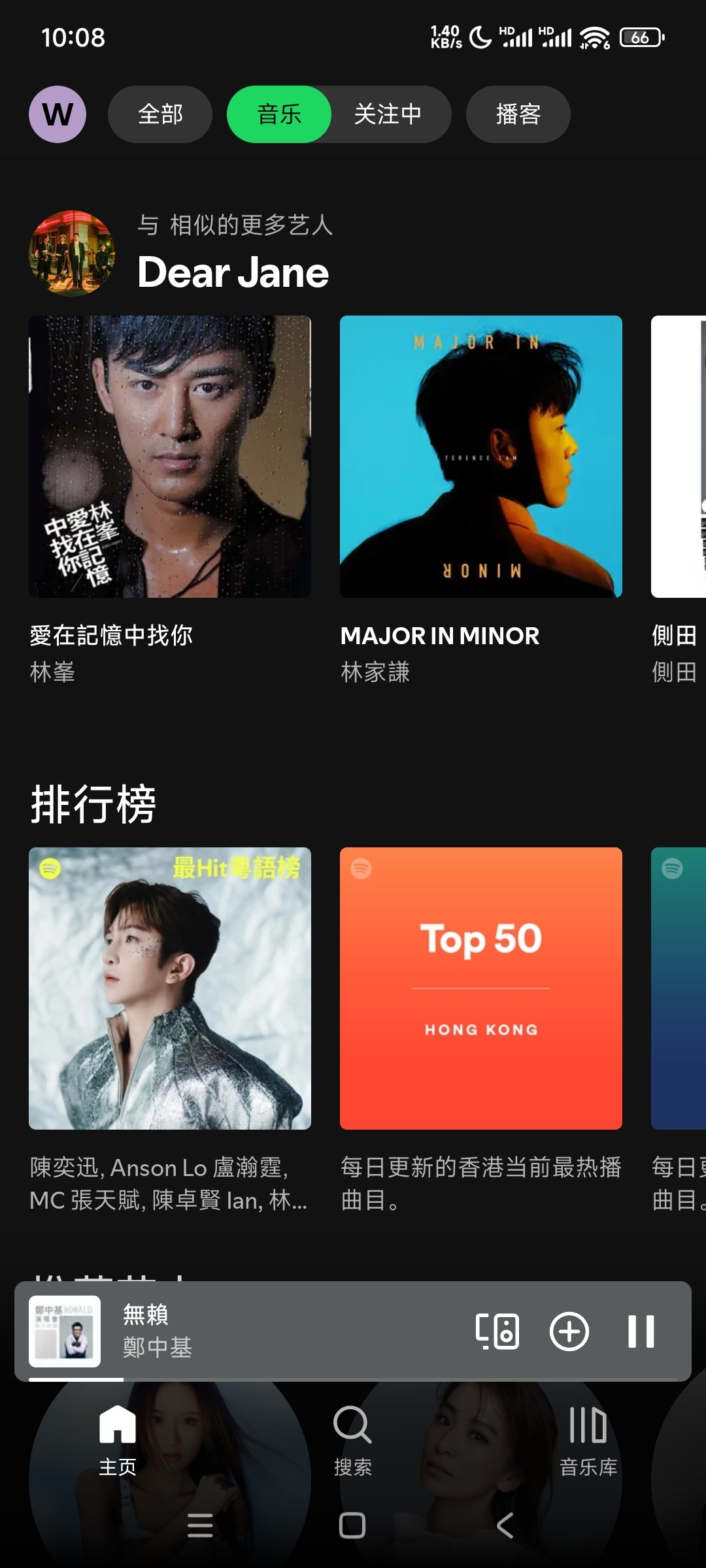Open album MAJOR IN MINOR
This screenshot has width=706, height=1568.
pos(481,457)
